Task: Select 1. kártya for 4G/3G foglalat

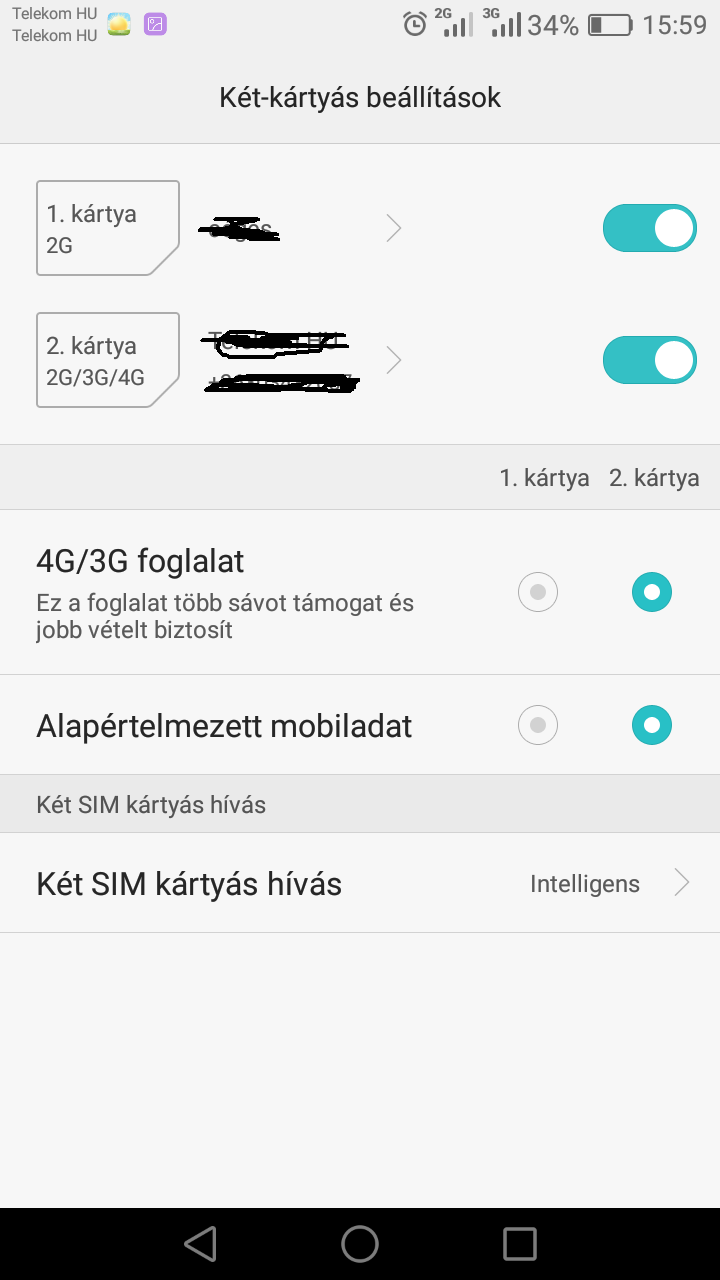Action: (x=538, y=592)
